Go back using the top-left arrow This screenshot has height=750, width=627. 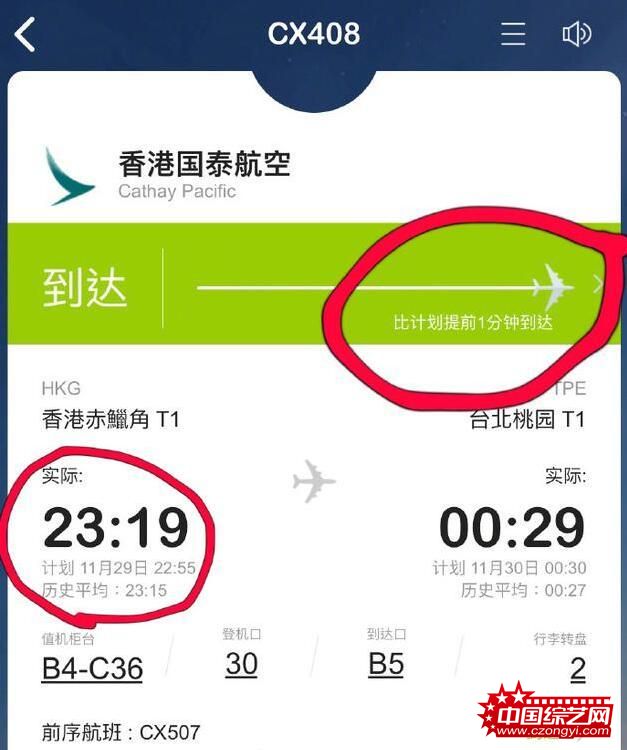click(25, 34)
